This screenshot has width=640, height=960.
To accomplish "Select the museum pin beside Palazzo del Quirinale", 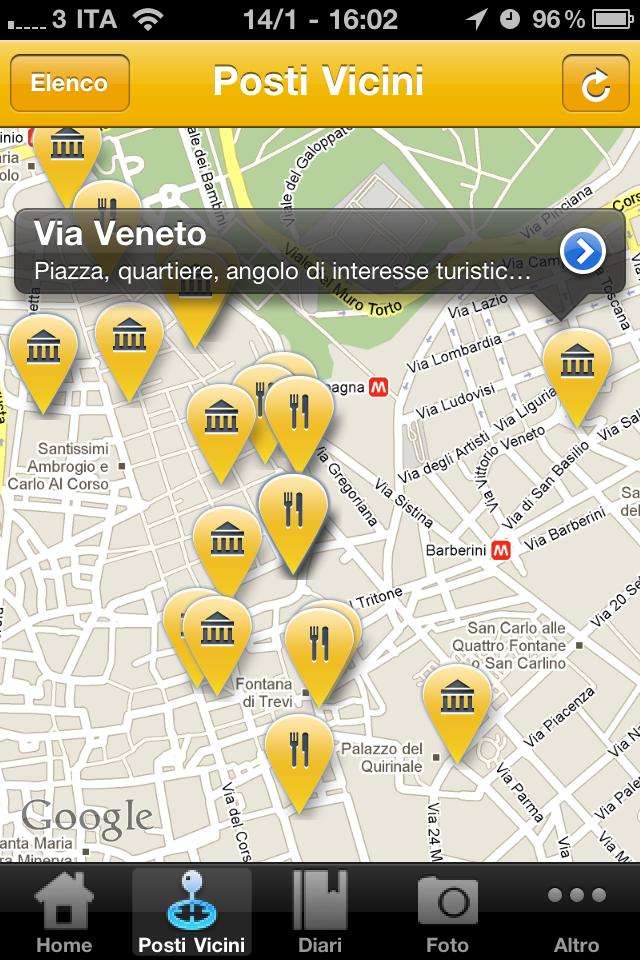I will [x=457, y=697].
